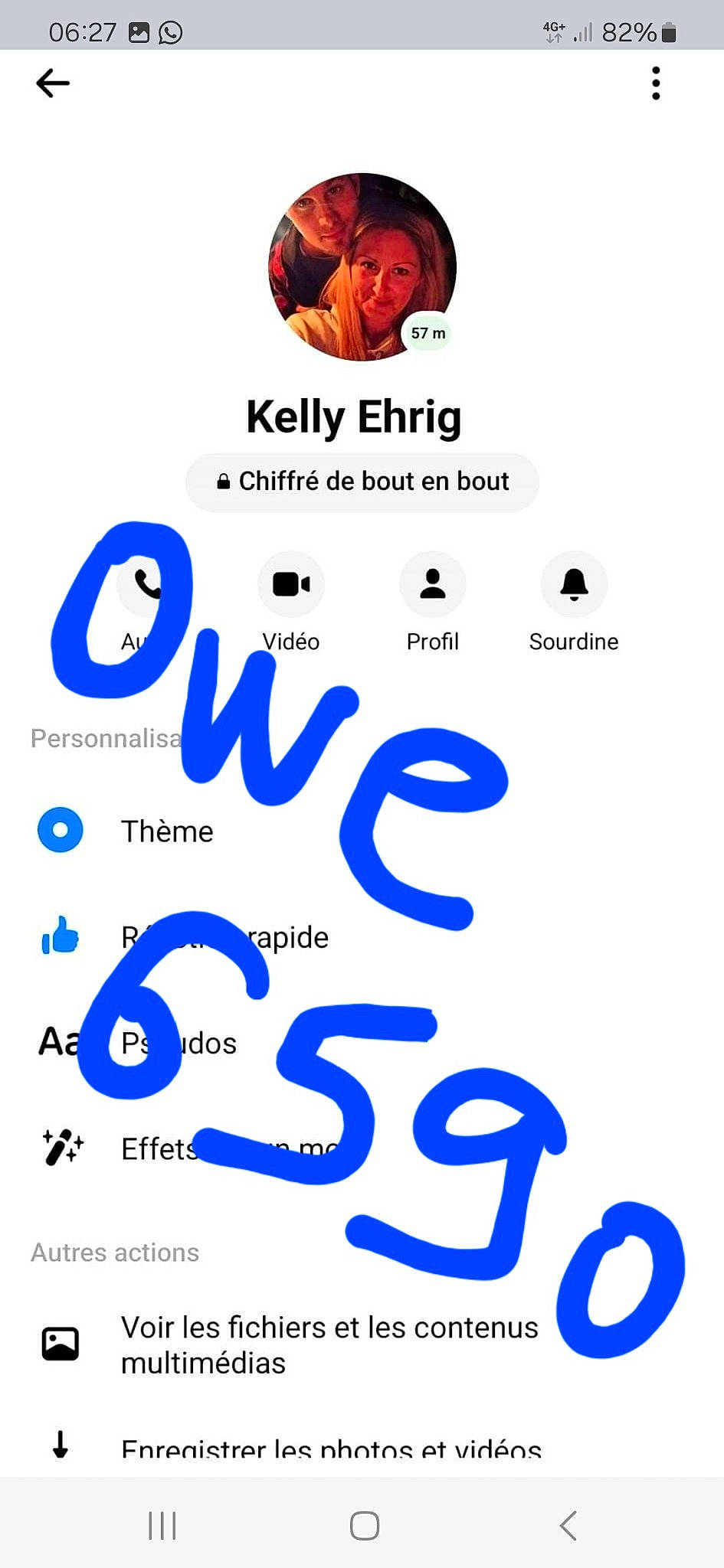Select Enregistrer les photos et vidéos

pyautogui.click(x=331, y=1447)
